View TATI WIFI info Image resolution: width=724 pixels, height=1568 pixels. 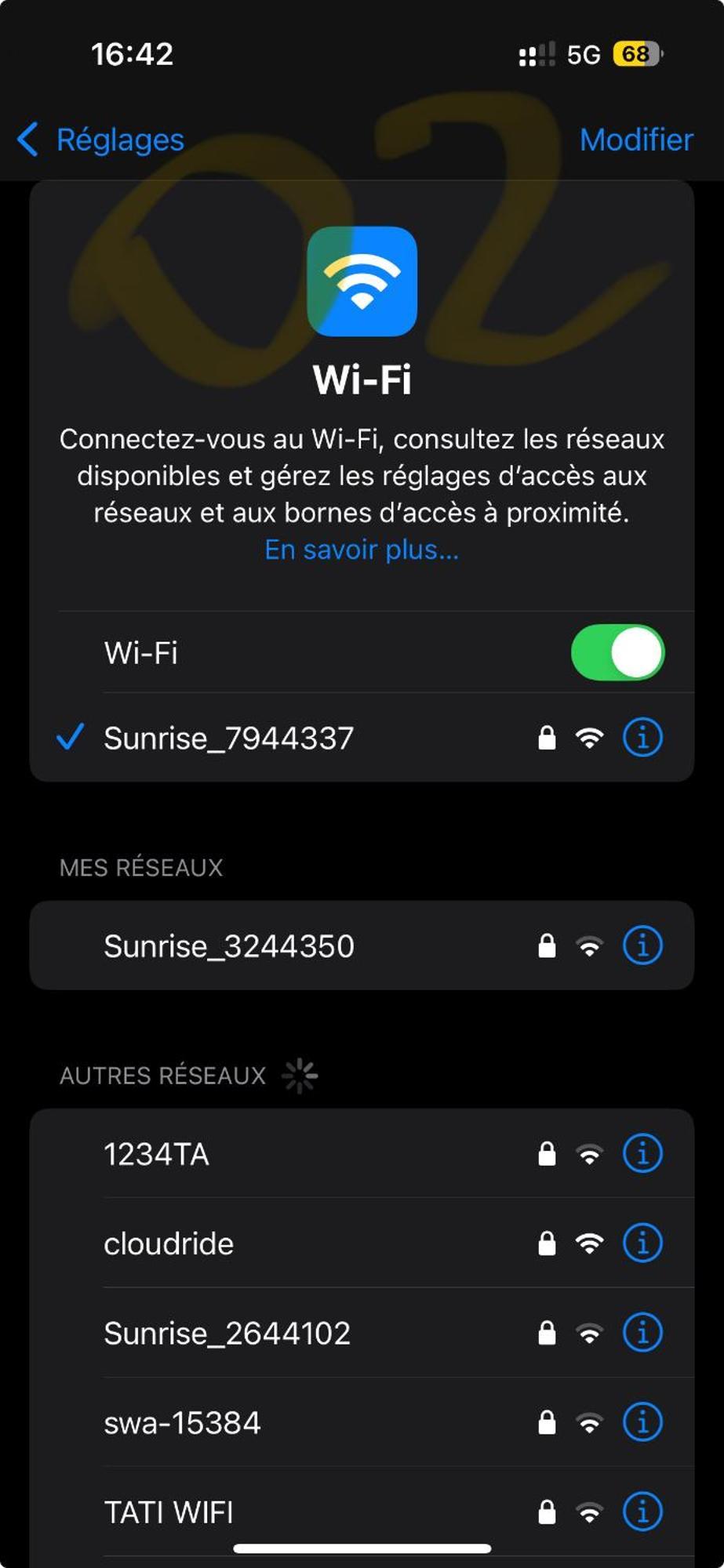coord(642,1512)
